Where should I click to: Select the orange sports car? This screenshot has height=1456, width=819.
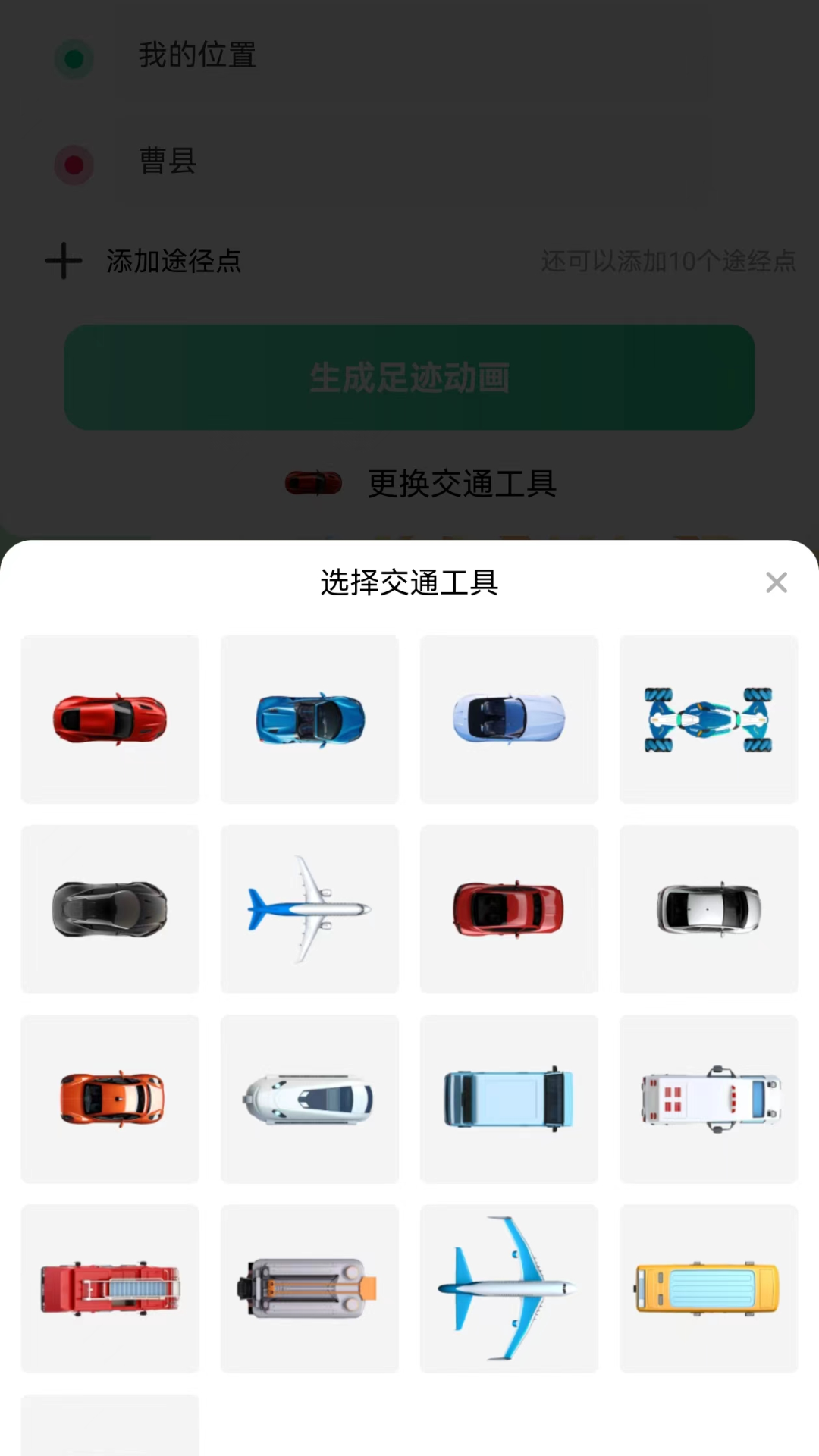[x=110, y=1099]
